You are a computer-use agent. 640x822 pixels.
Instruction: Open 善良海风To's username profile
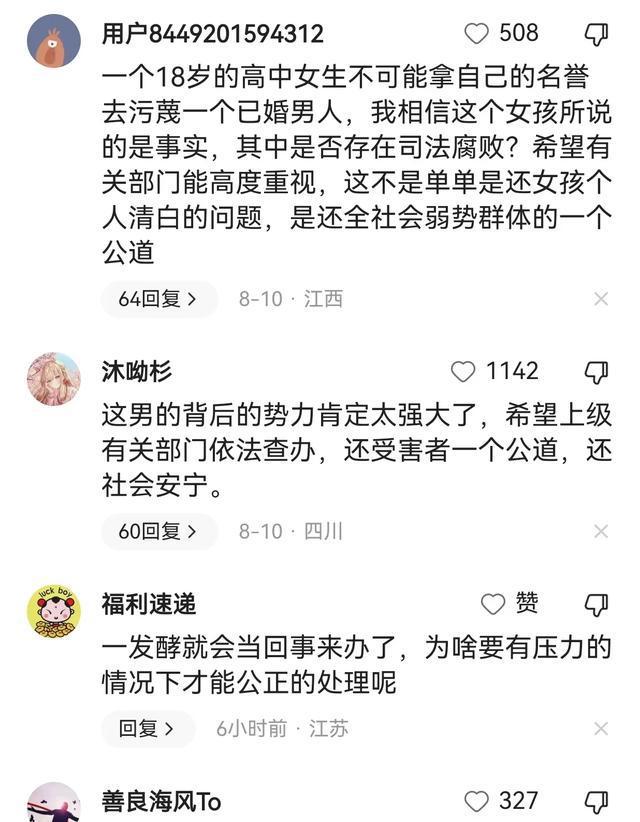pyautogui.click(x=161, y=802)
